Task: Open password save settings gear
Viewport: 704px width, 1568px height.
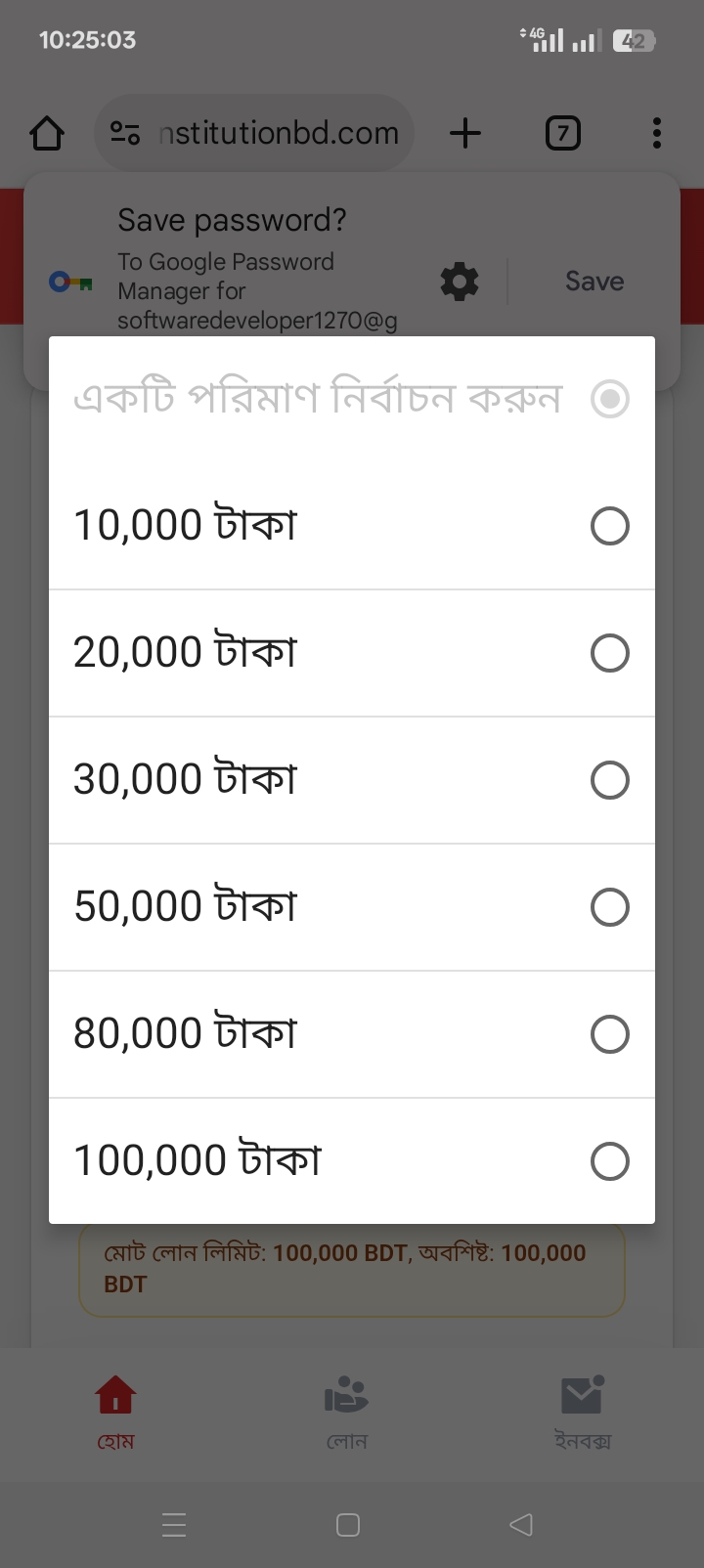Action: pyautogui.click(x=460, y=282)
